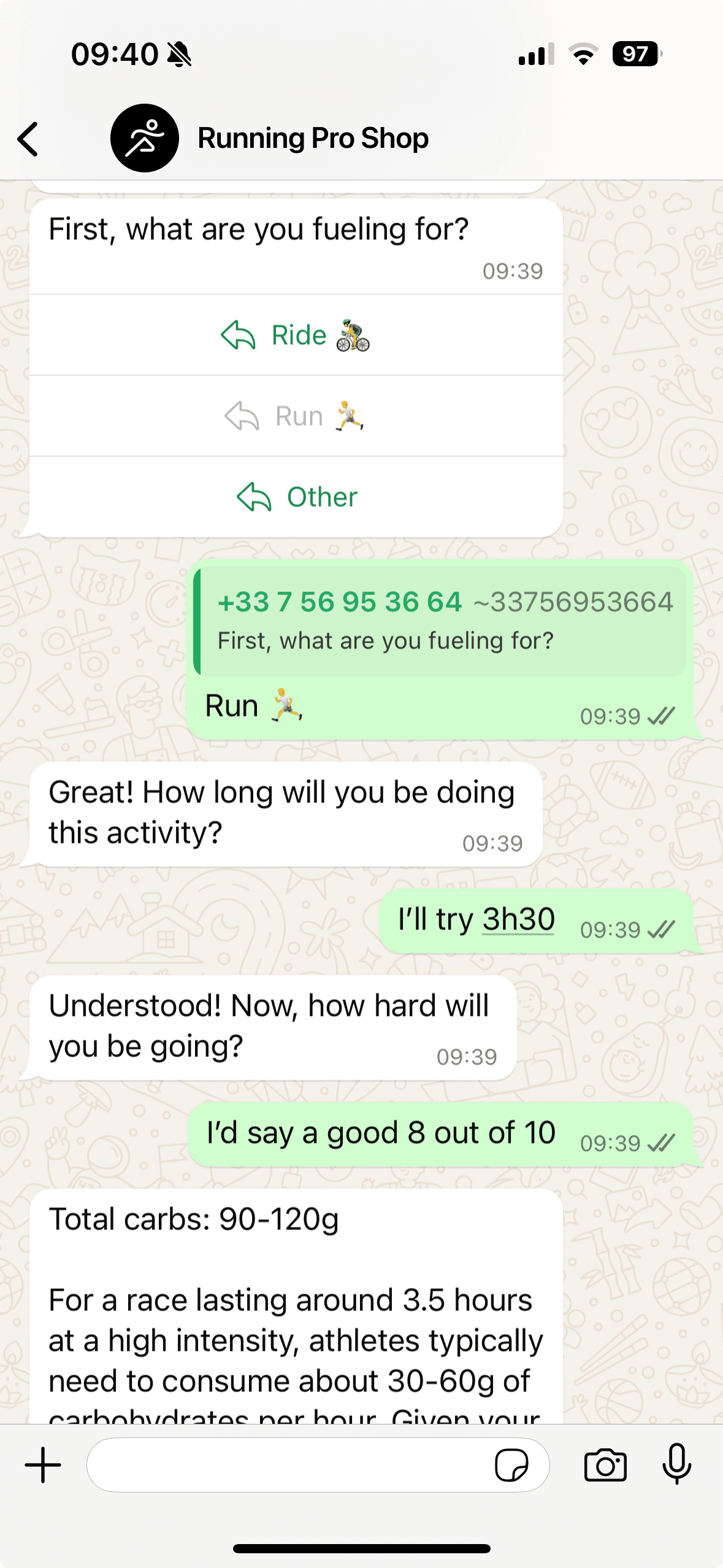Screen dimensions: 723x1568
Task: Record a voice message
Action: (677, 1465)
